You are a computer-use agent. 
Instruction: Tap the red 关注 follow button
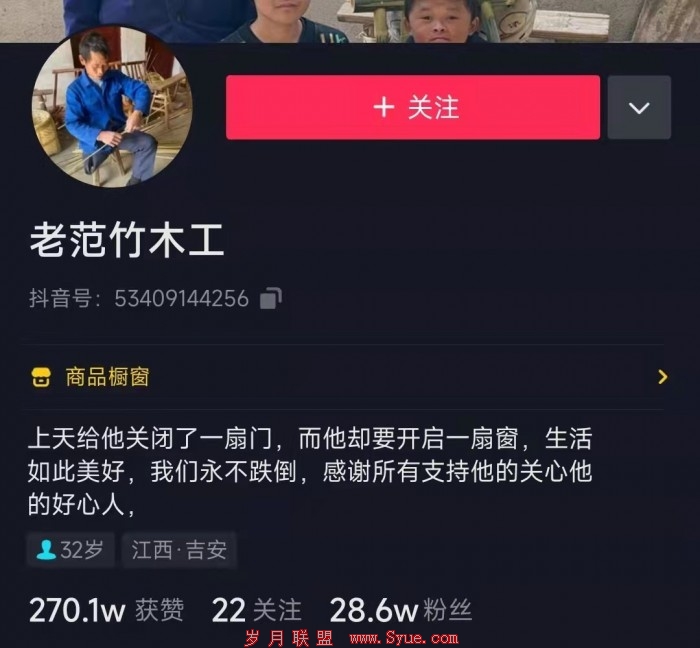413,107
